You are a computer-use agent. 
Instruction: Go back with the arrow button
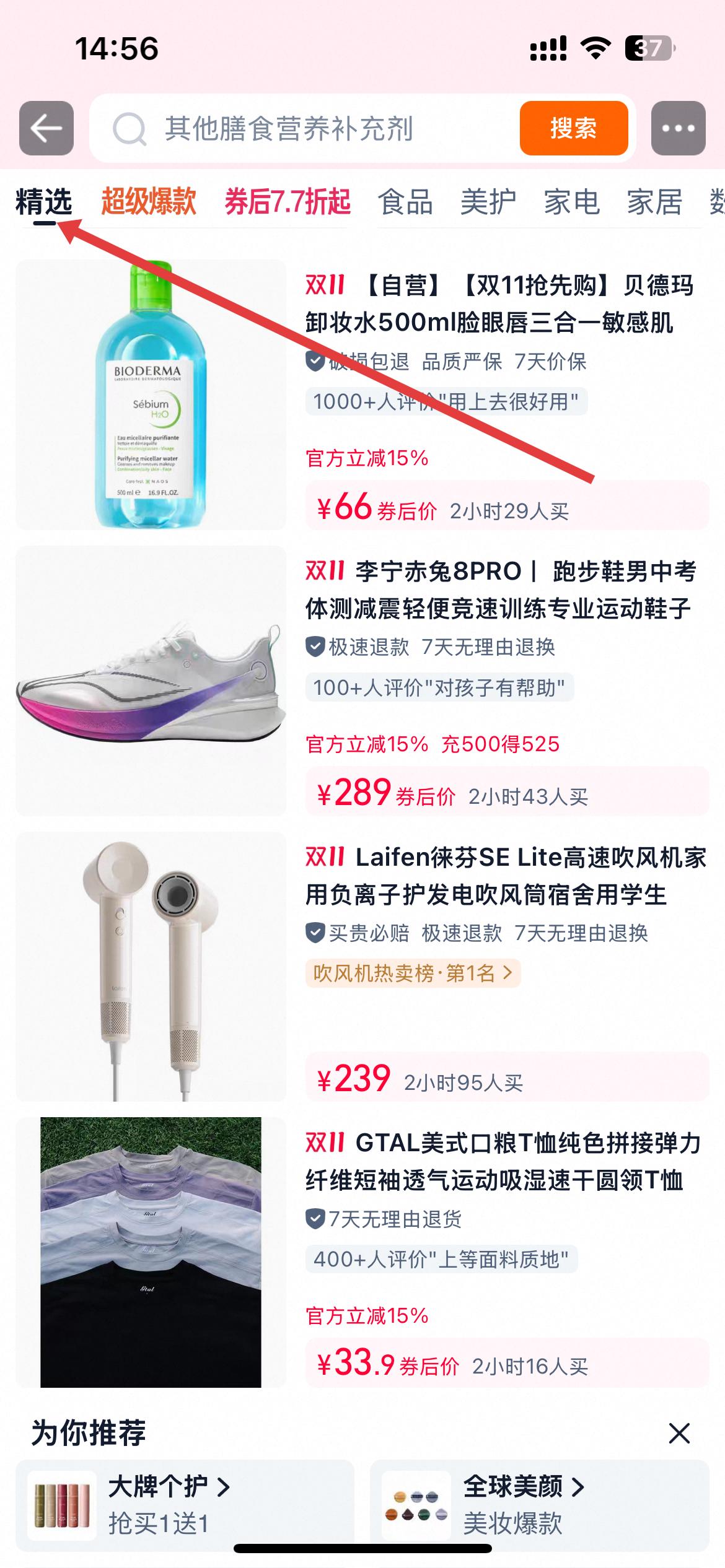(x=46, y=128)
